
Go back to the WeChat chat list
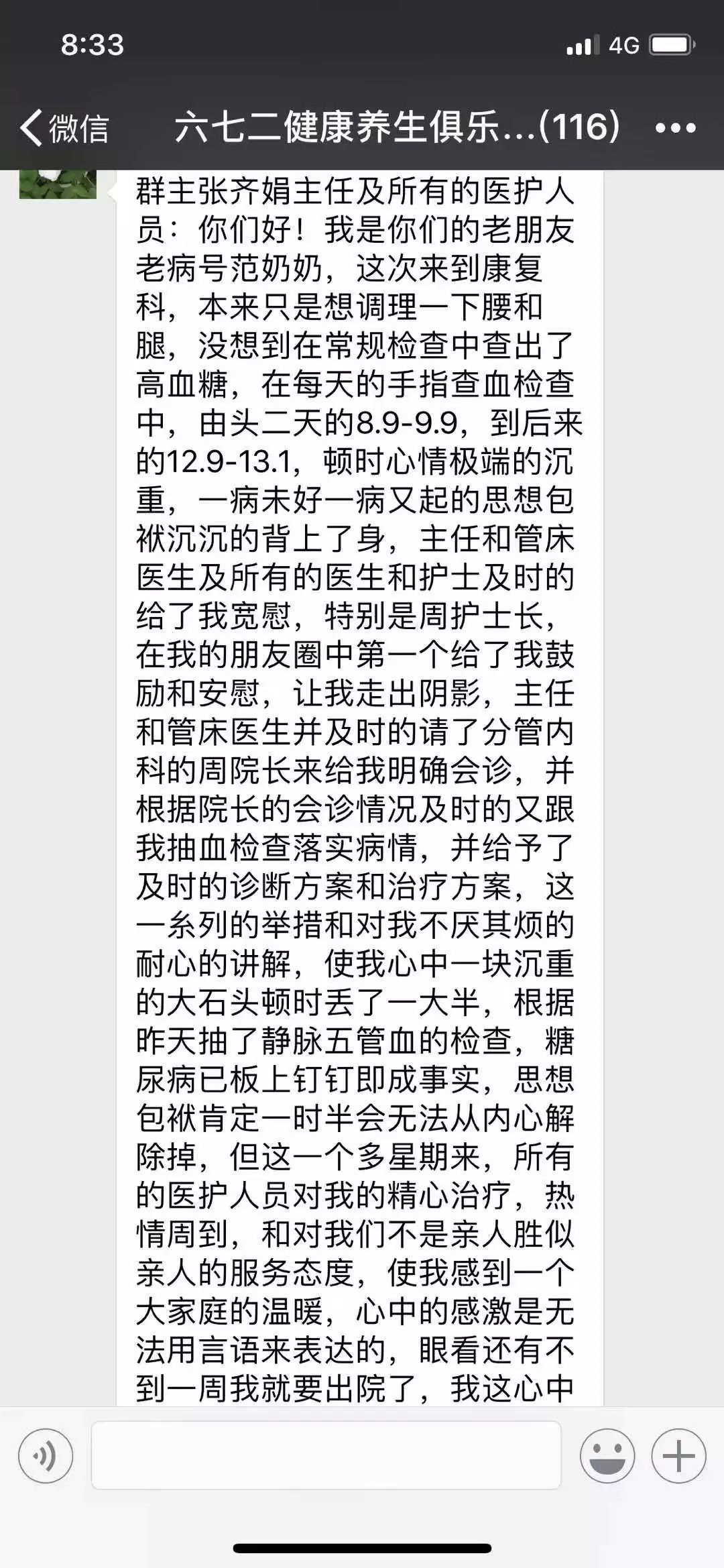click(64, 127)
